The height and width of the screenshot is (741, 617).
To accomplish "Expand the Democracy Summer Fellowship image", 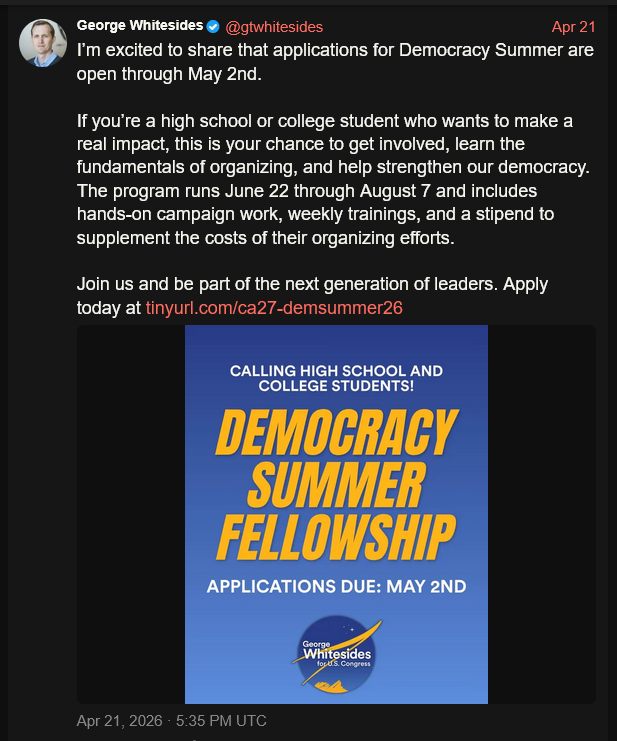I will click(336, 514).
